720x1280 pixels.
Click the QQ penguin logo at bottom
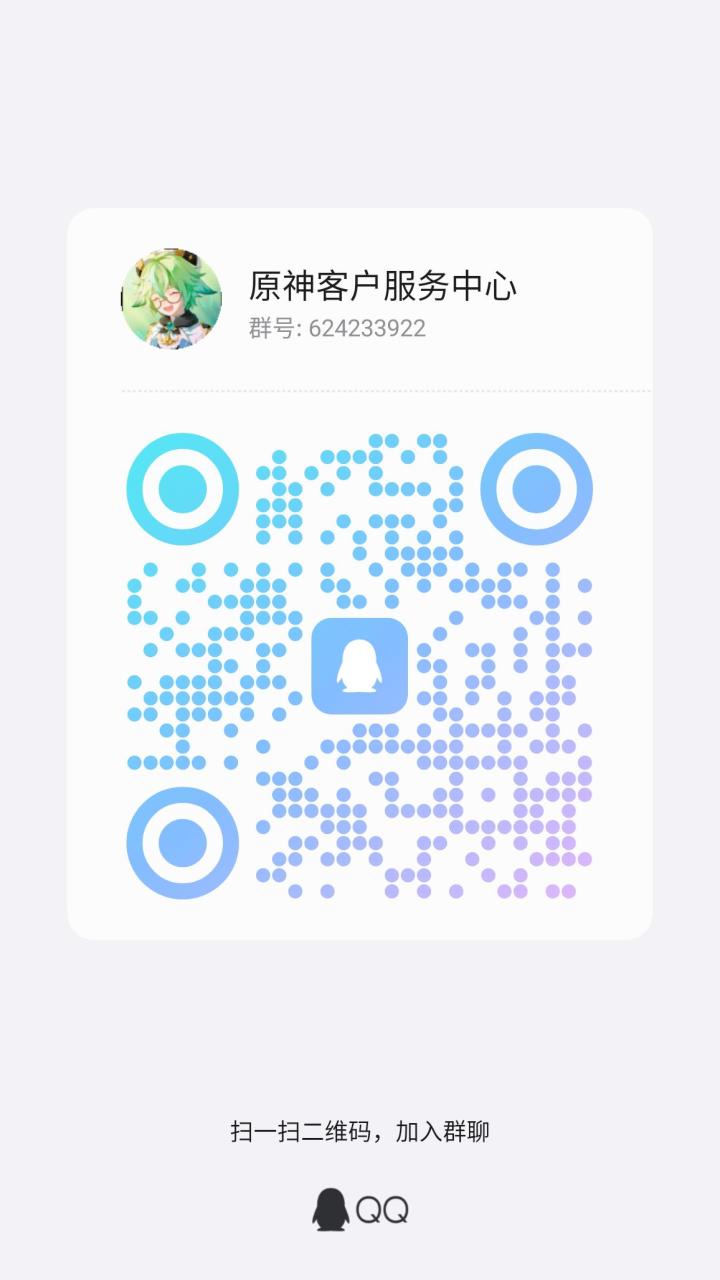click(329, 1208)
